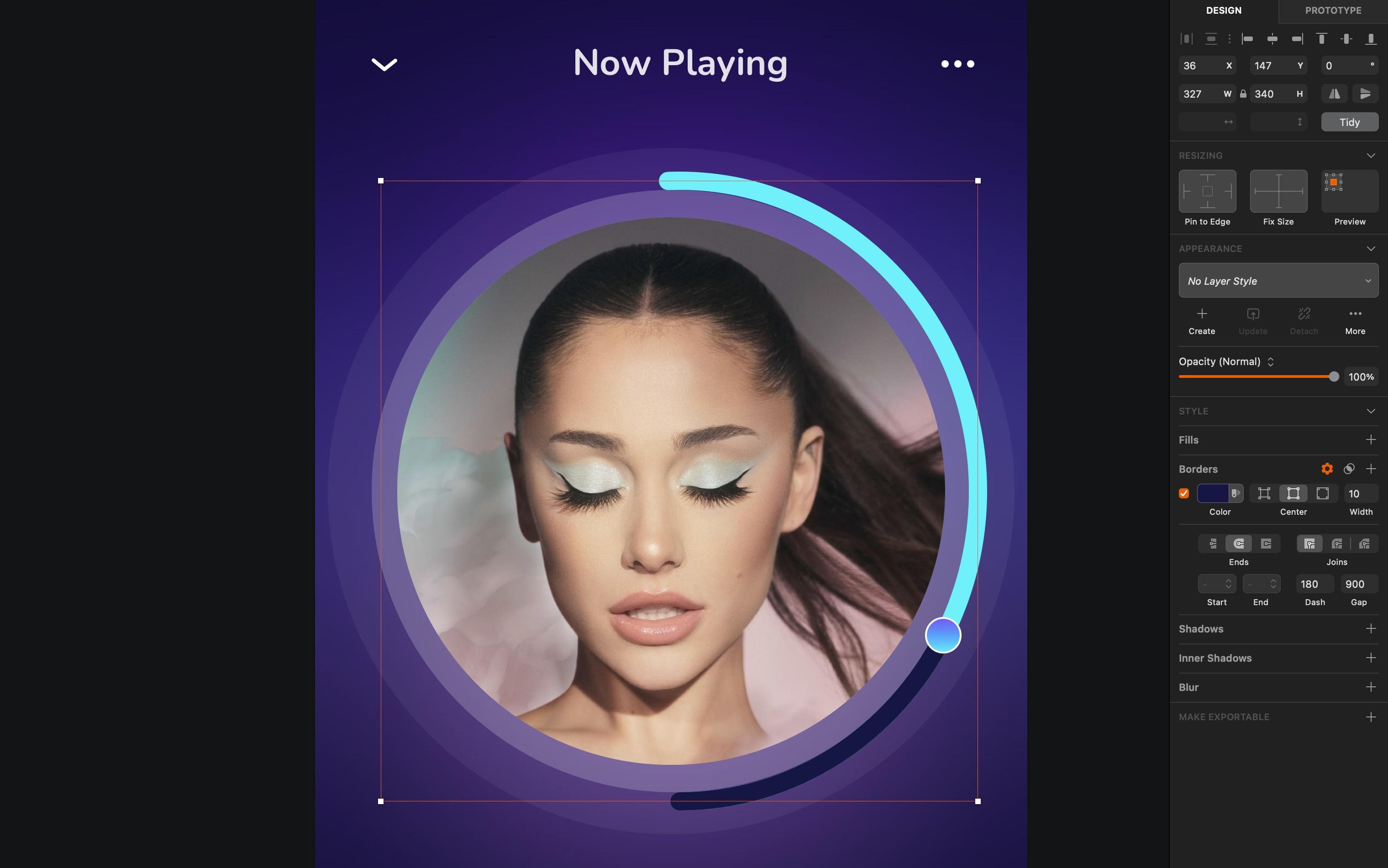
Task: Add a Make Exportable preset
Action: [x=1370, y=717]
